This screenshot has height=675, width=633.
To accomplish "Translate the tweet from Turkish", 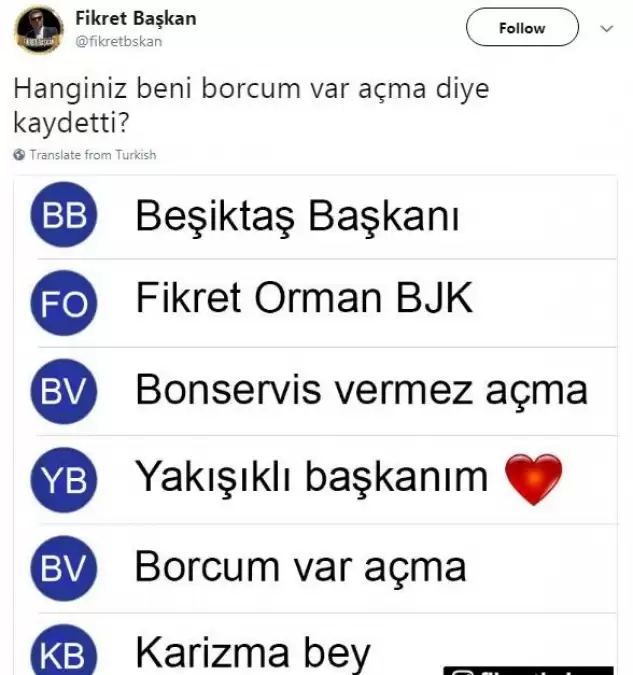I will (x=91, y=155).
